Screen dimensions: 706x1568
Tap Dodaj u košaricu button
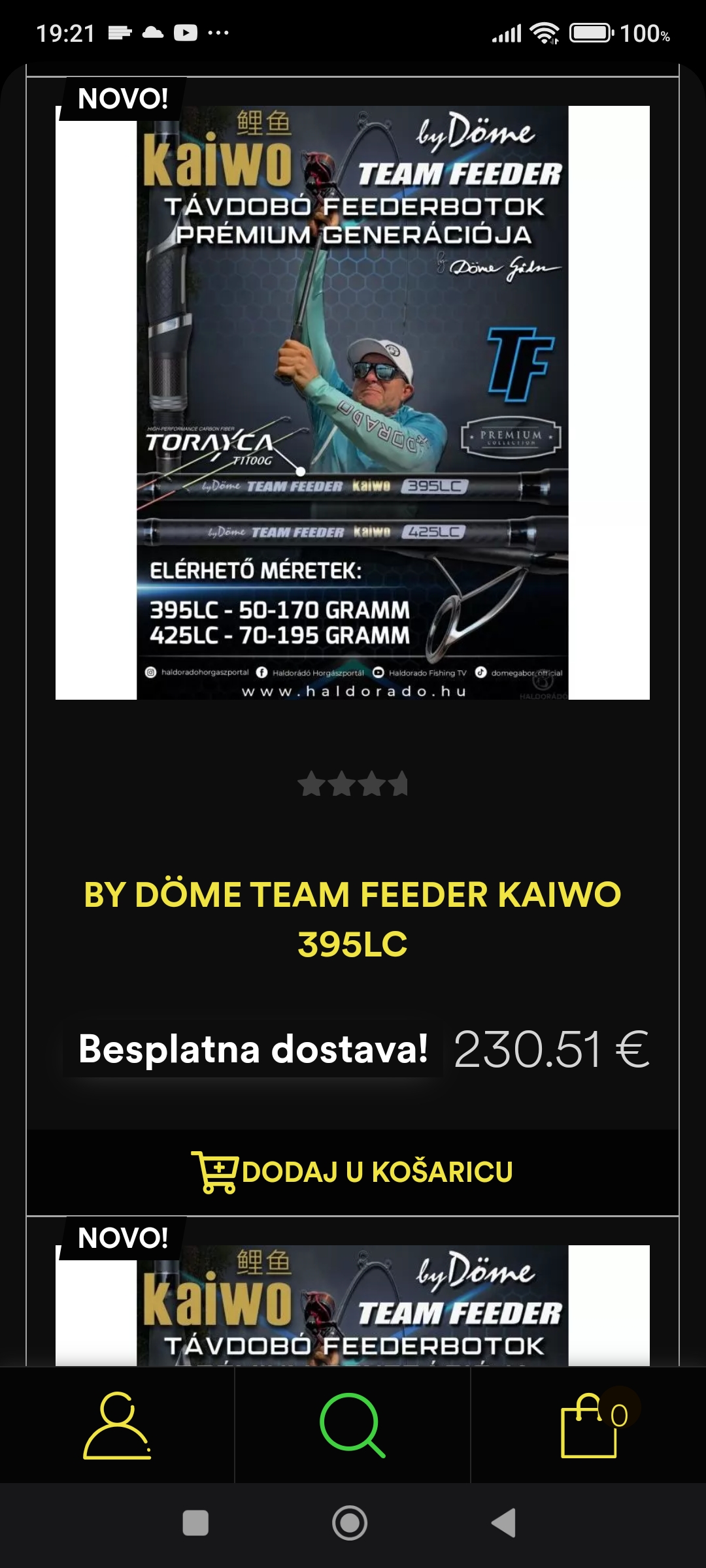coord(352,1172)
